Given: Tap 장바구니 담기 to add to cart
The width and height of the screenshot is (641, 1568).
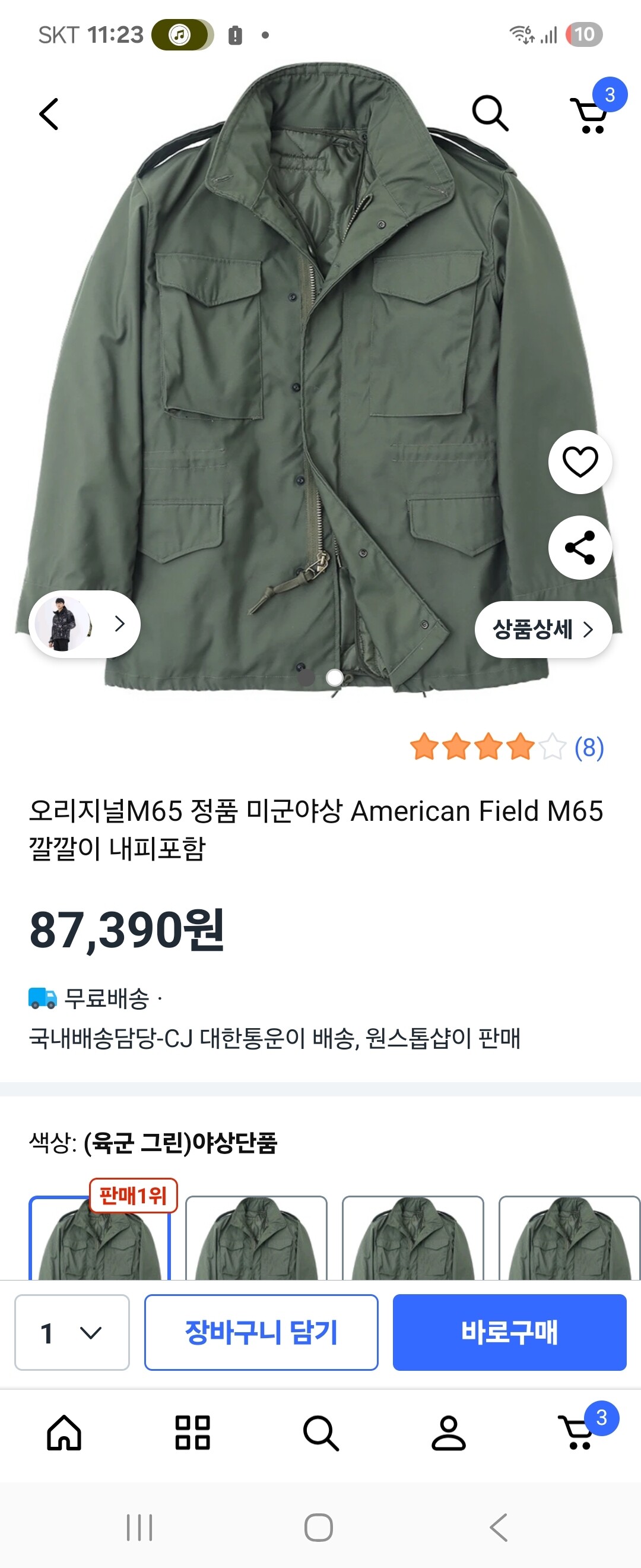Looking at the screenshot, I should click(261, 1332).
